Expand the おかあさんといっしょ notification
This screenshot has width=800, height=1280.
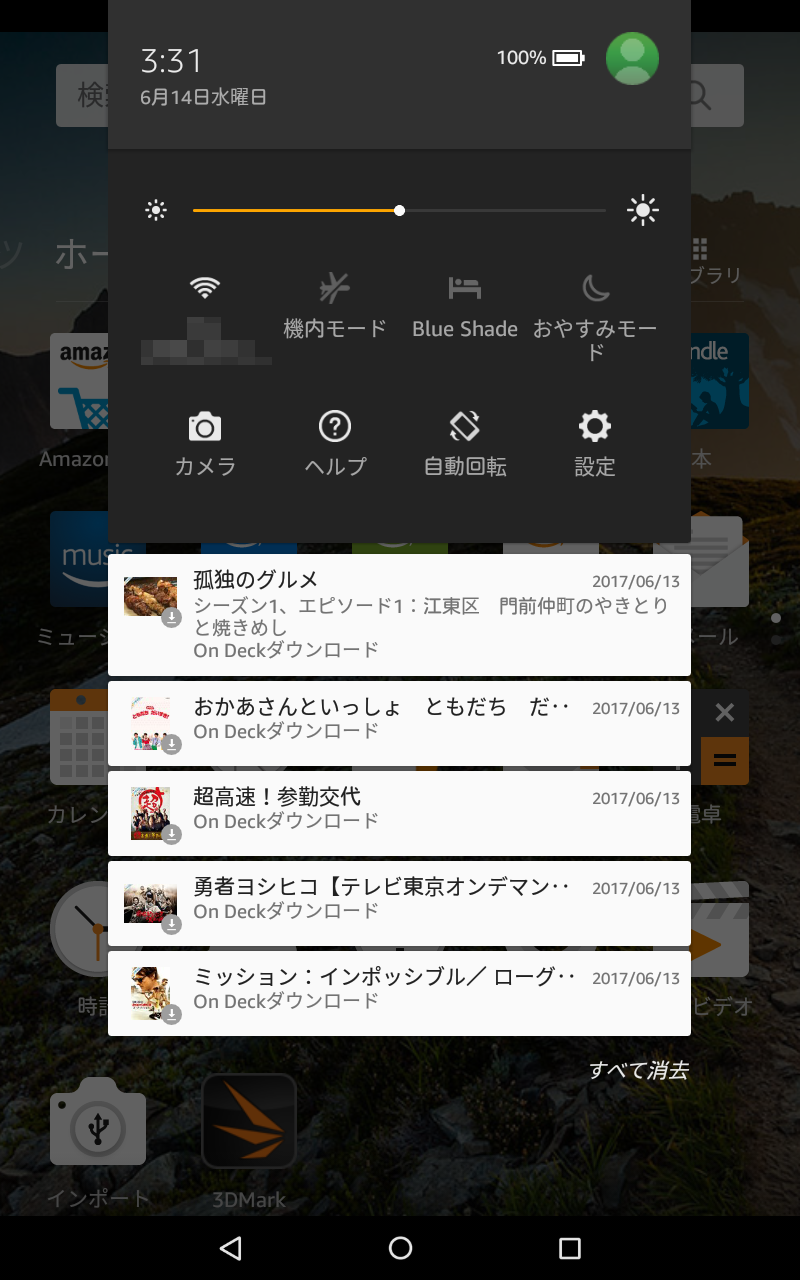coord(400,723)
